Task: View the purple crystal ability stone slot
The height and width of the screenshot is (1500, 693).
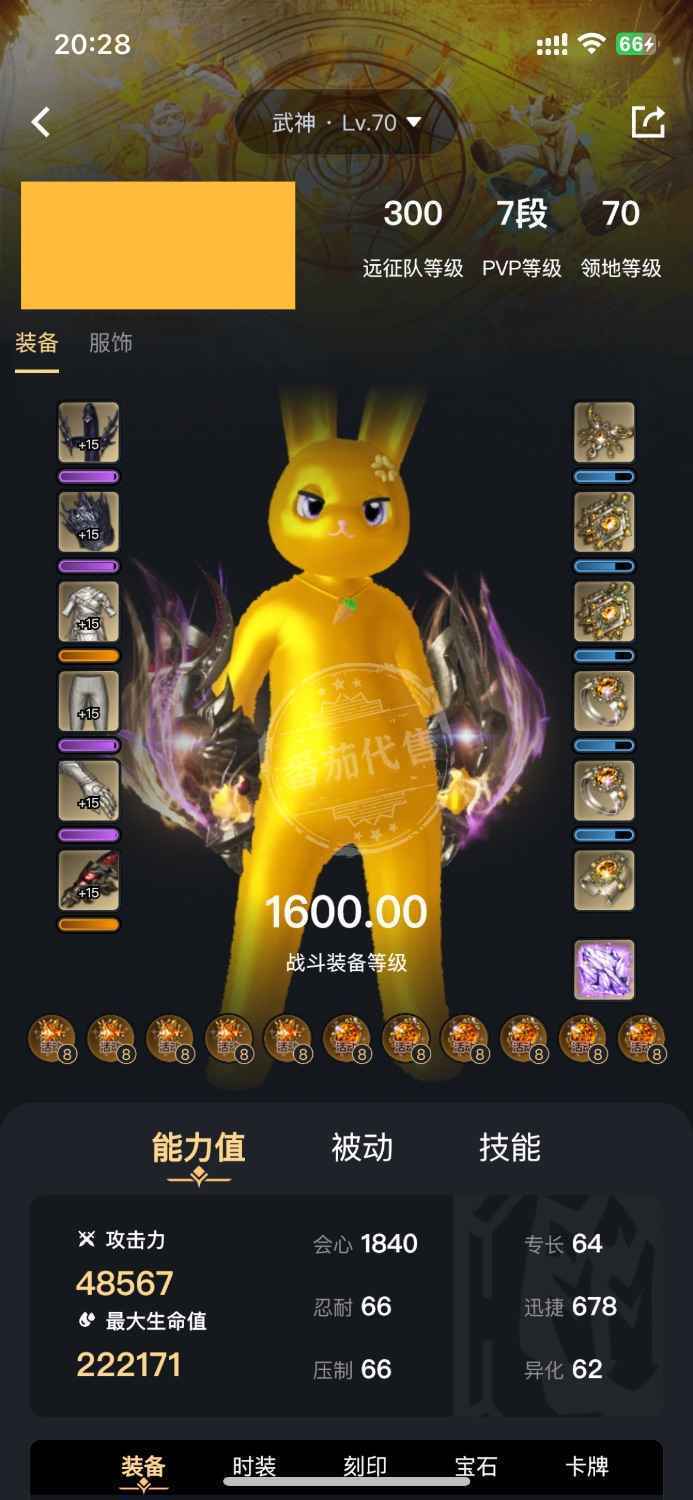Action: [x=603, y=970]
